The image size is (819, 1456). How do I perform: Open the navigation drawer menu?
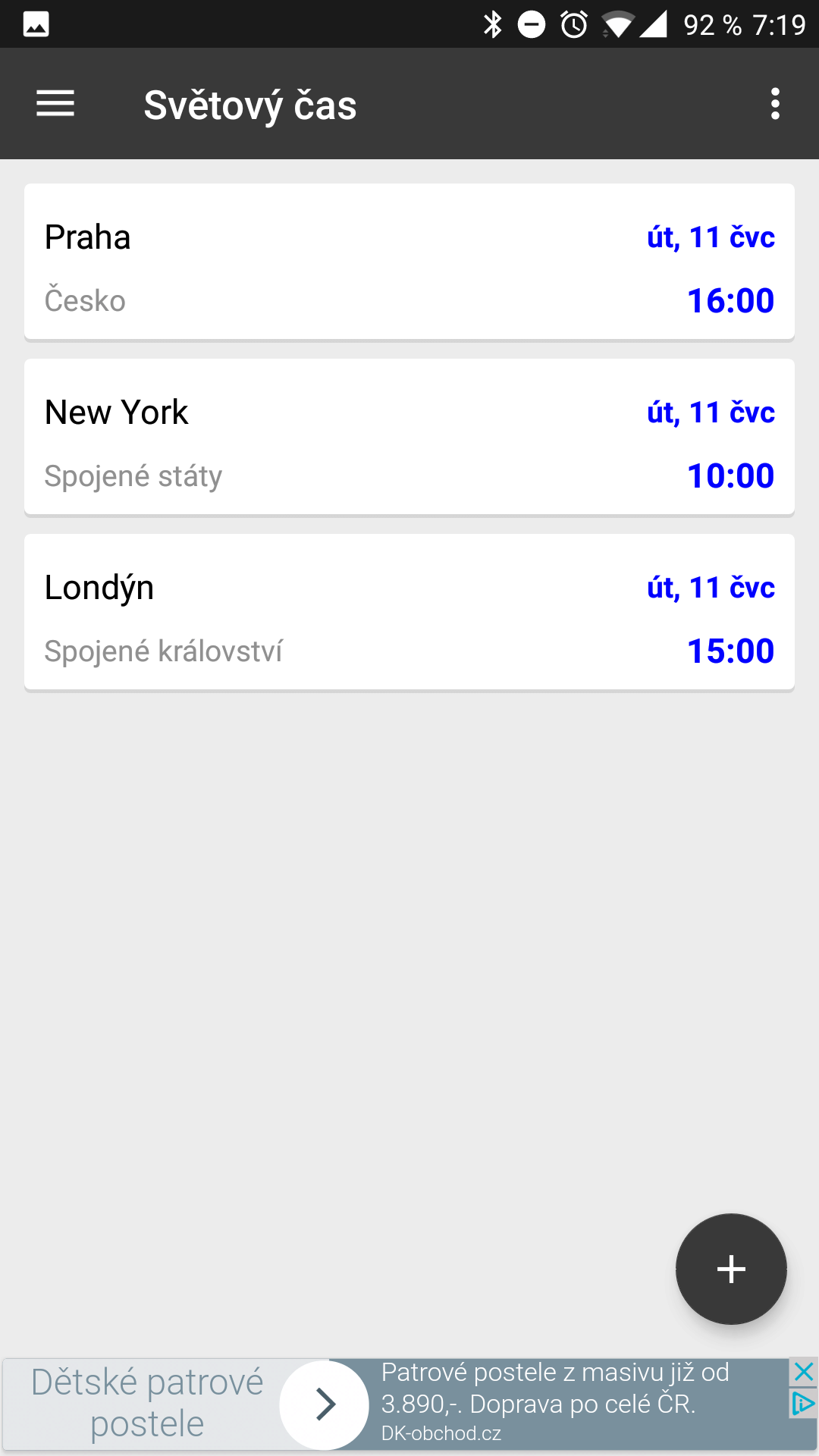tap(55, 104)
